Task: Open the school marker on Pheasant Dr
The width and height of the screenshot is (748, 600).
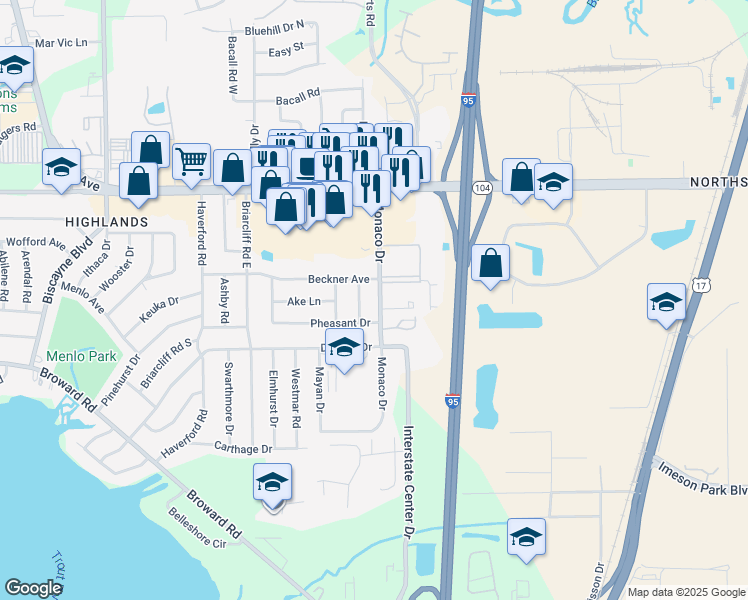Action: click(344, 349)
